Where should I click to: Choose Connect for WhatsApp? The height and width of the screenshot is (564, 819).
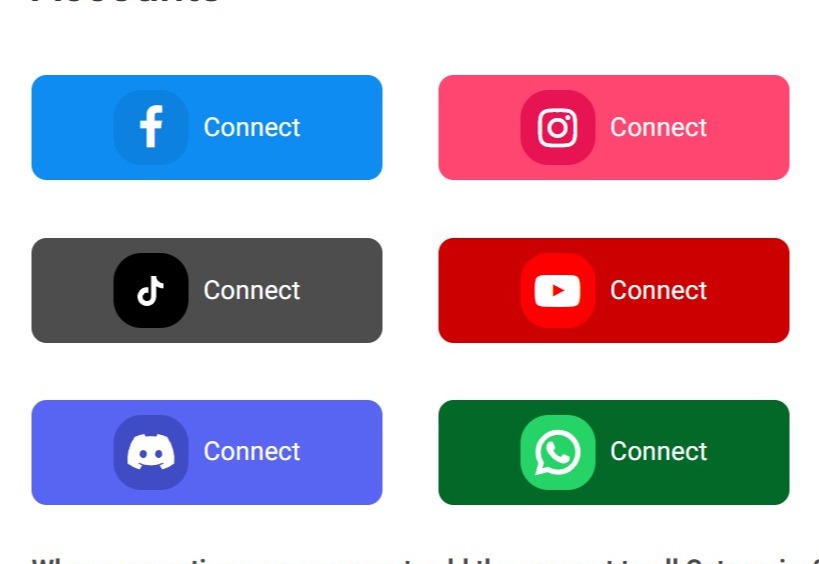click(x=613, y=452)
